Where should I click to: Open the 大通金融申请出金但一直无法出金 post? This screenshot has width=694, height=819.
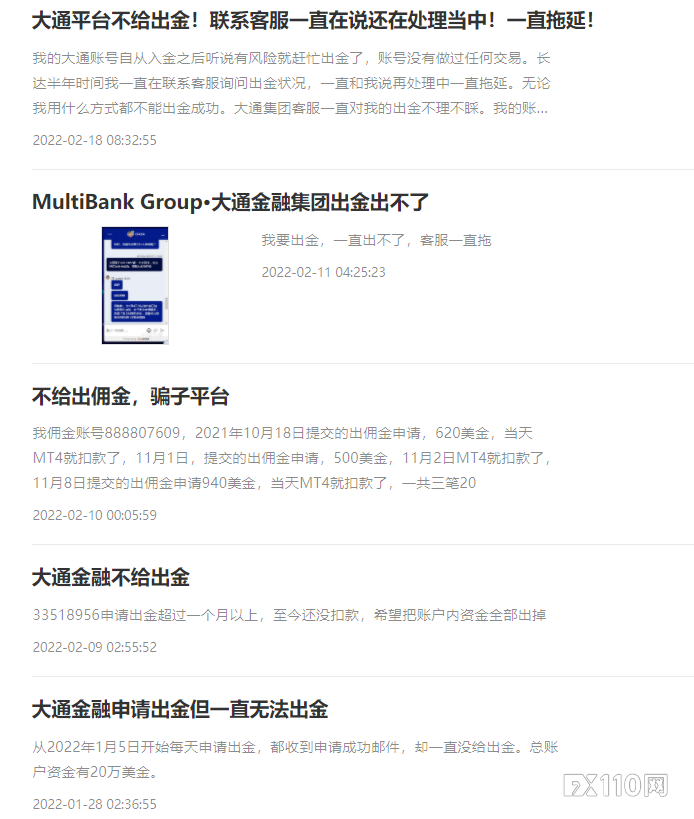click(180, 710)
